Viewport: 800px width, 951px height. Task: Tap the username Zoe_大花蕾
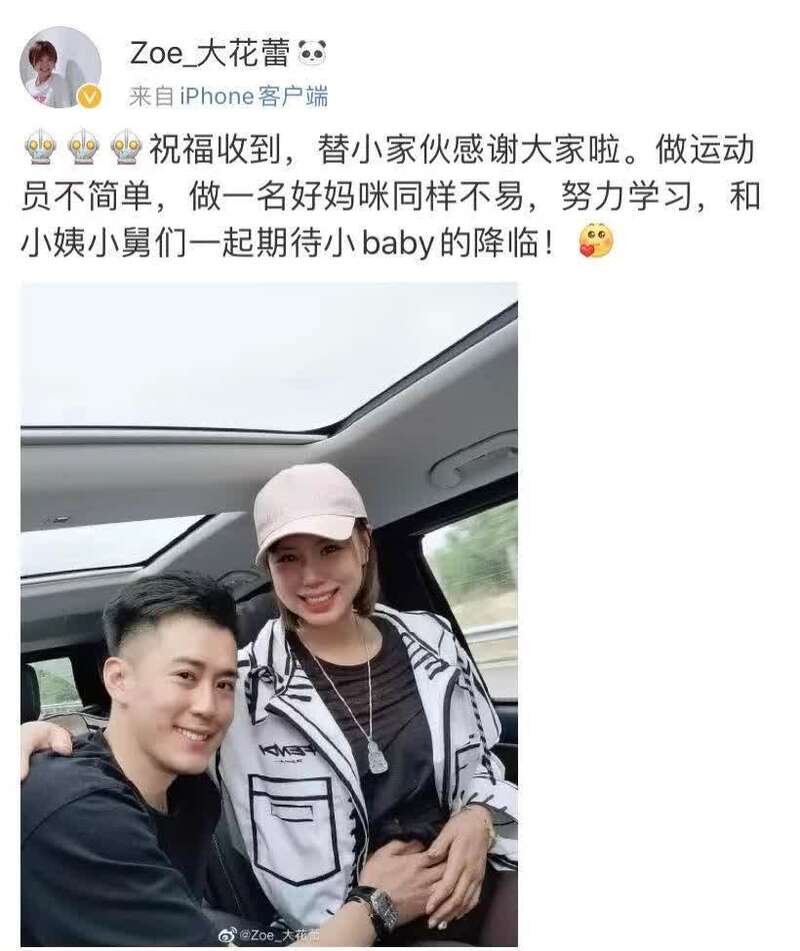tap(209, 52)
